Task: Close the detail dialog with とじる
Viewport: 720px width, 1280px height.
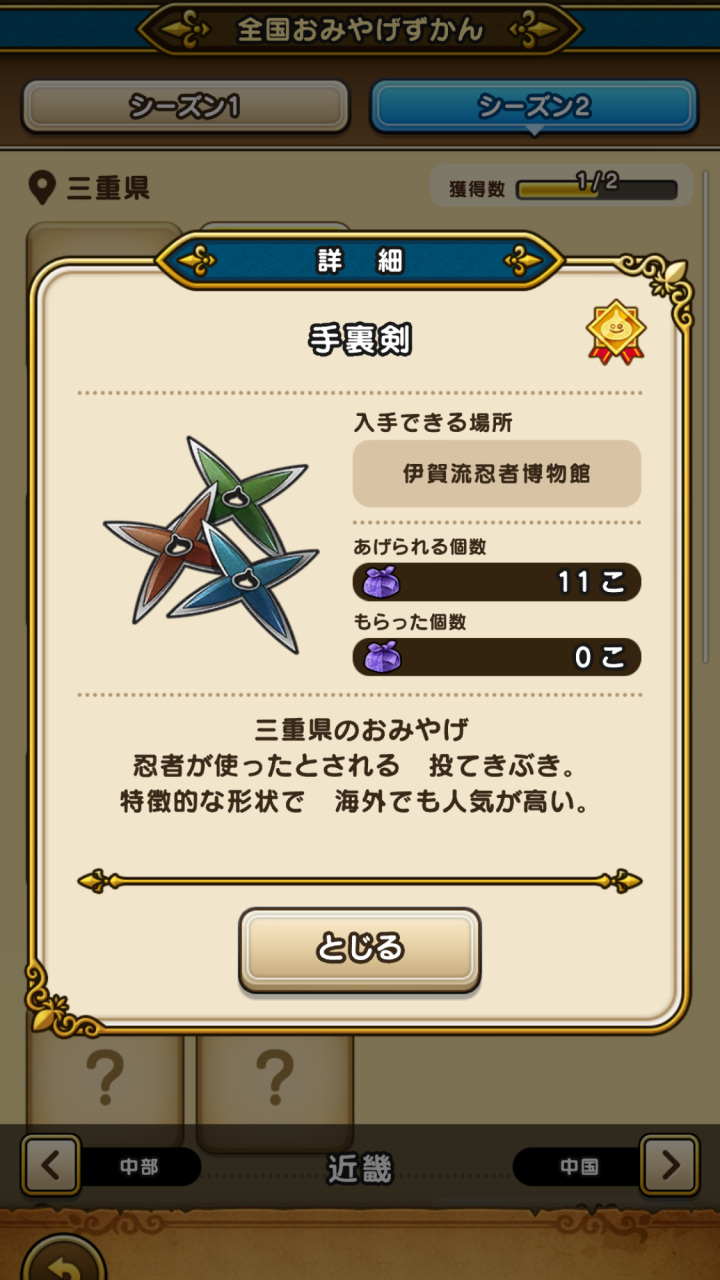Action: click(x=360, y=948)
